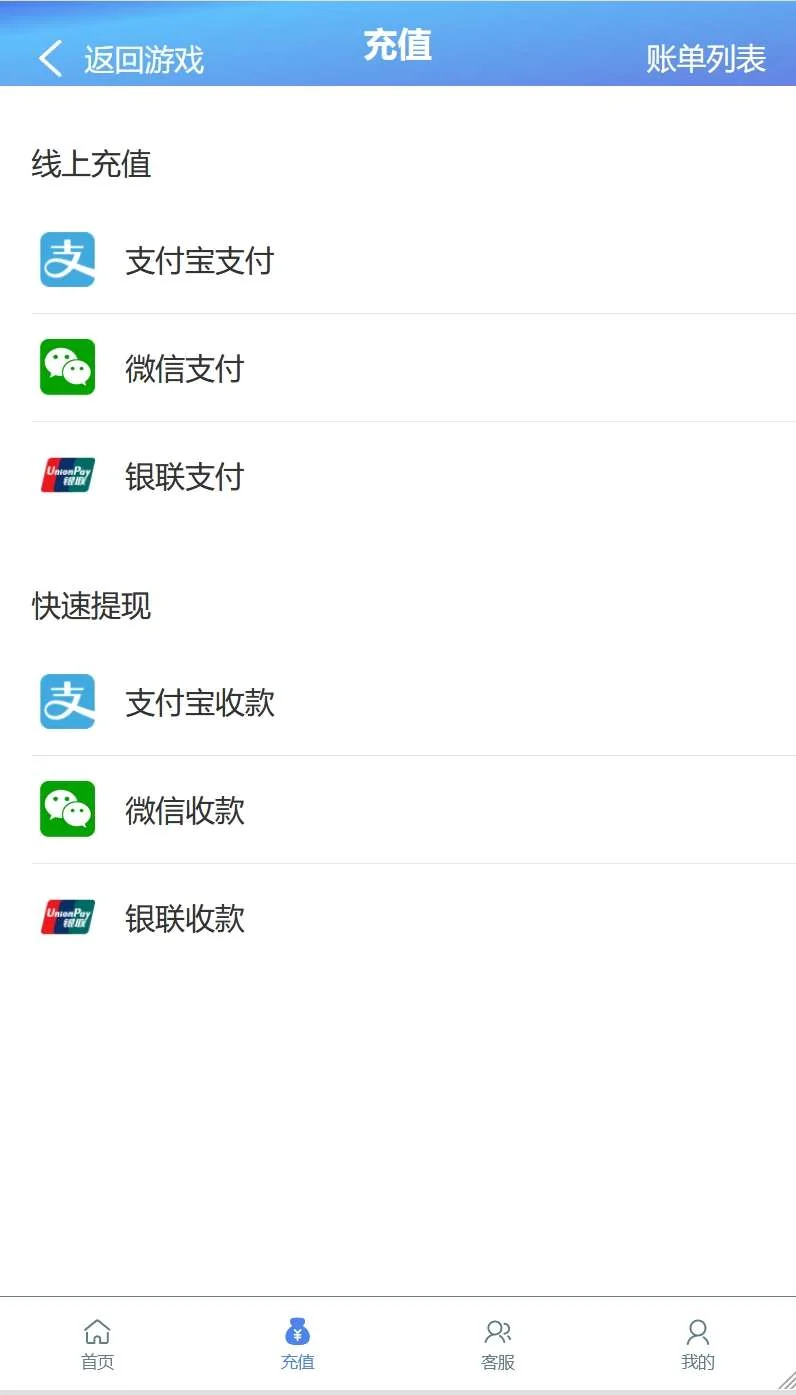796x1395 pixels.
Task: Tap the 充值 recharge tab
Action: coord(297,1344)
